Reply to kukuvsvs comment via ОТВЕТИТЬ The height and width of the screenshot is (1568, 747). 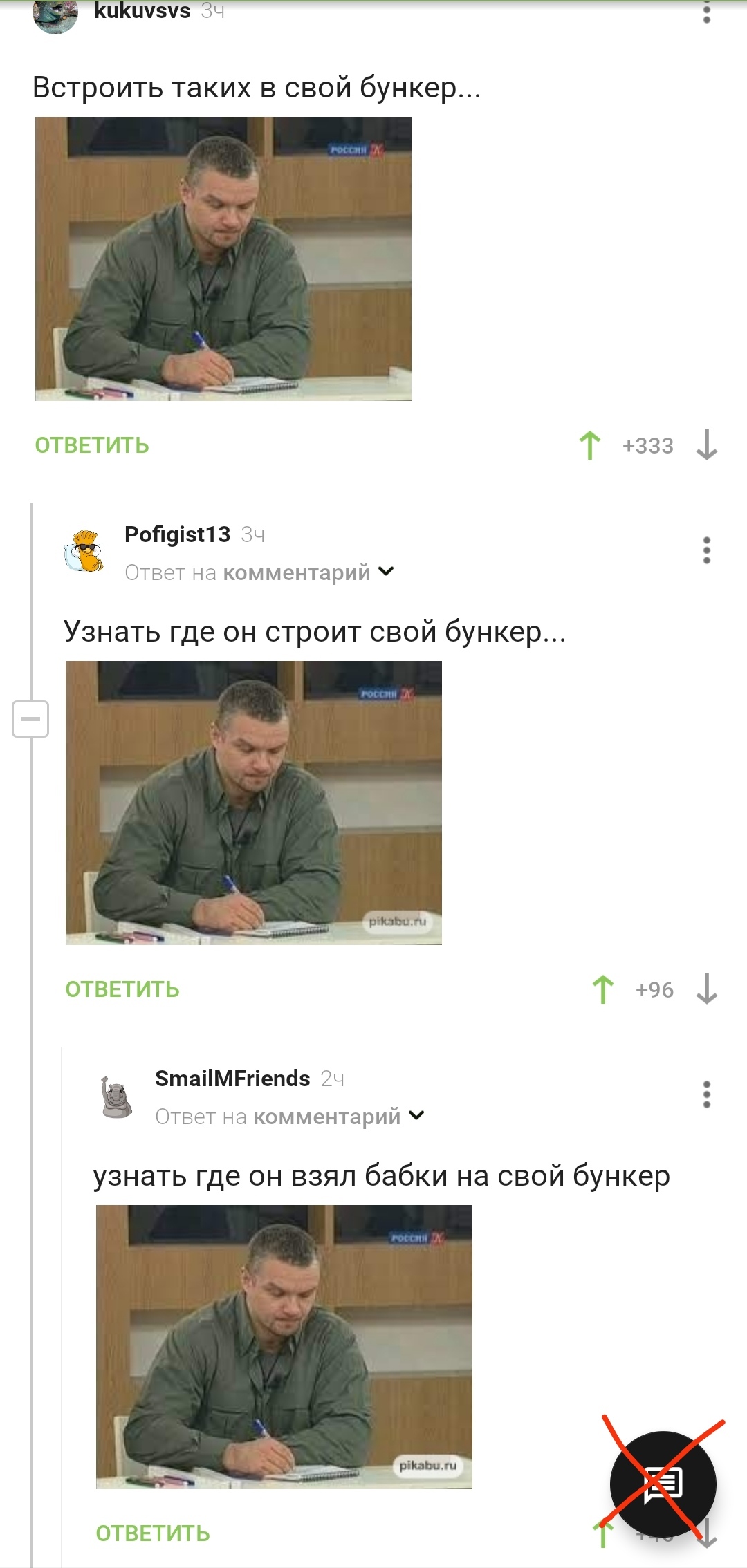pyautogui.click(x=92, y=445)
